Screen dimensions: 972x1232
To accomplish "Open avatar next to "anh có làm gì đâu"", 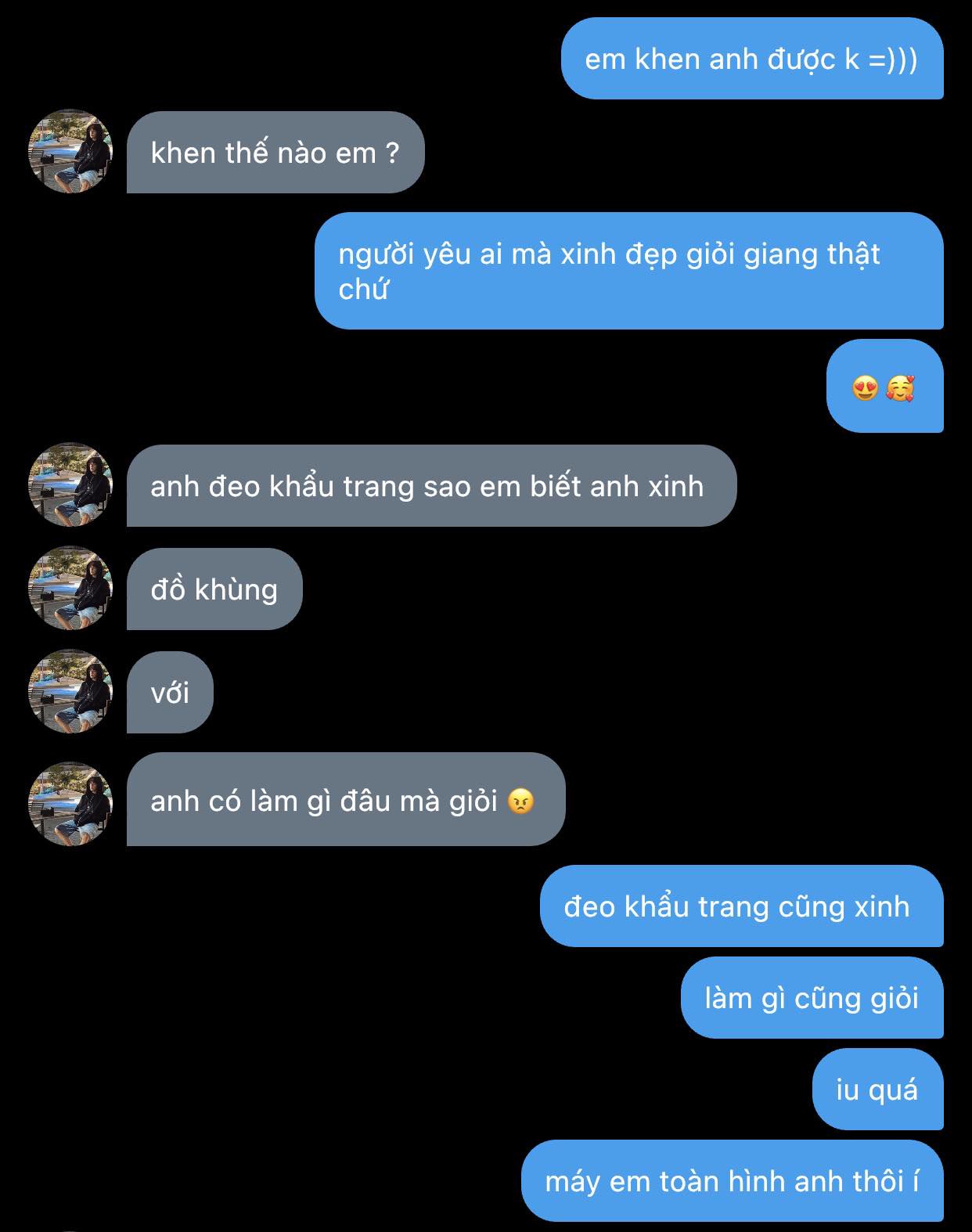I will tap(70, 804).
